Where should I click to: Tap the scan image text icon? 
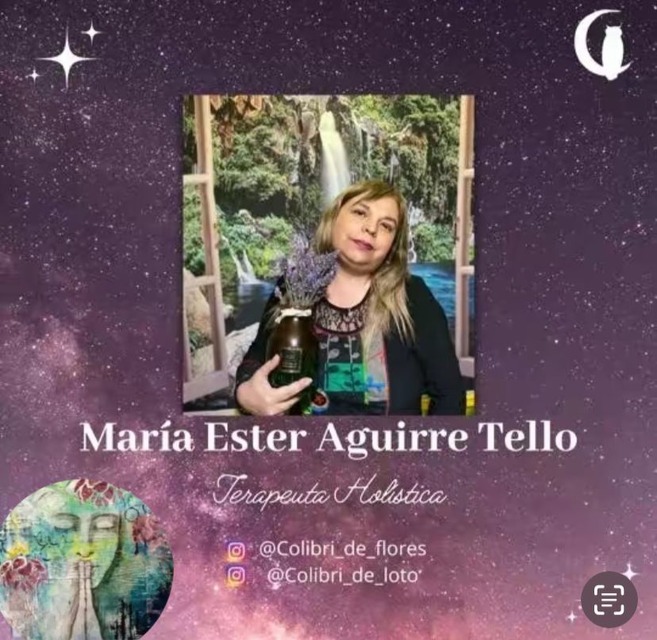608,598
